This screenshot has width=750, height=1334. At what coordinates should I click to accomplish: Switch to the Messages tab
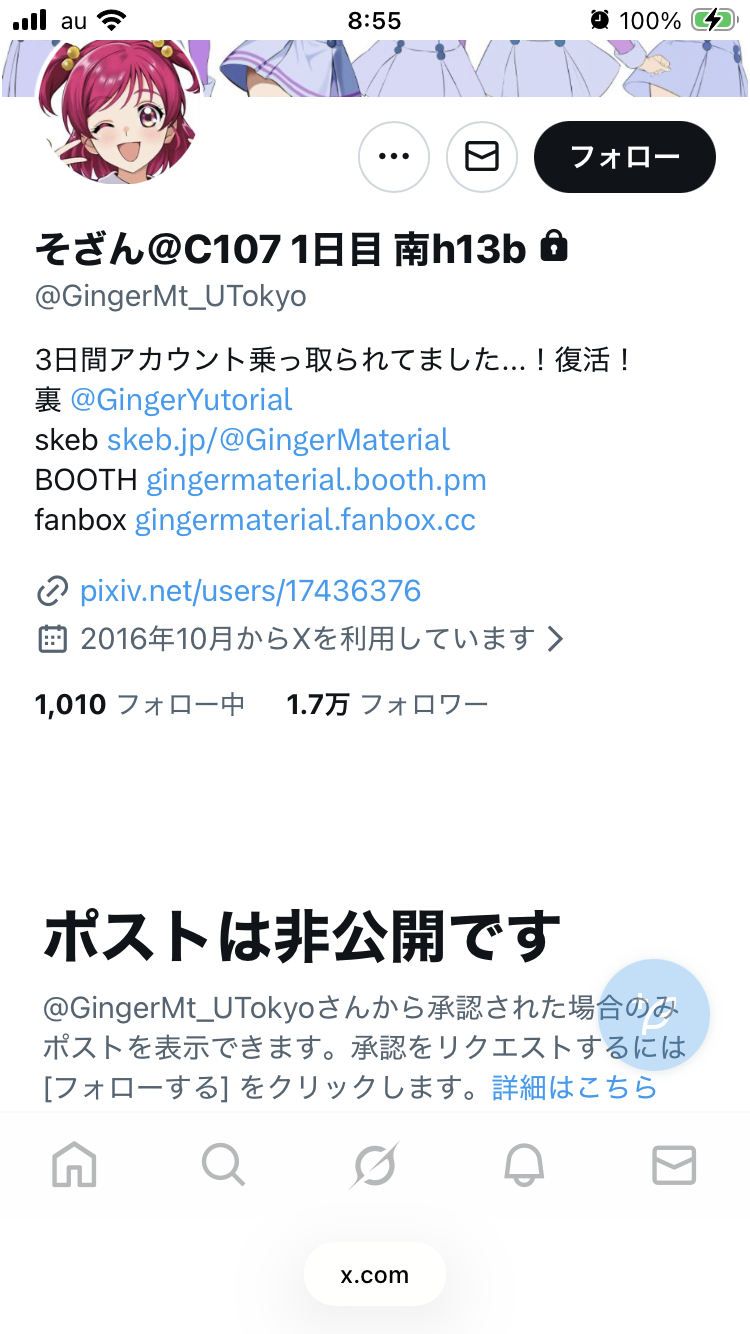pyautogui.click(x=674, y=1165)
